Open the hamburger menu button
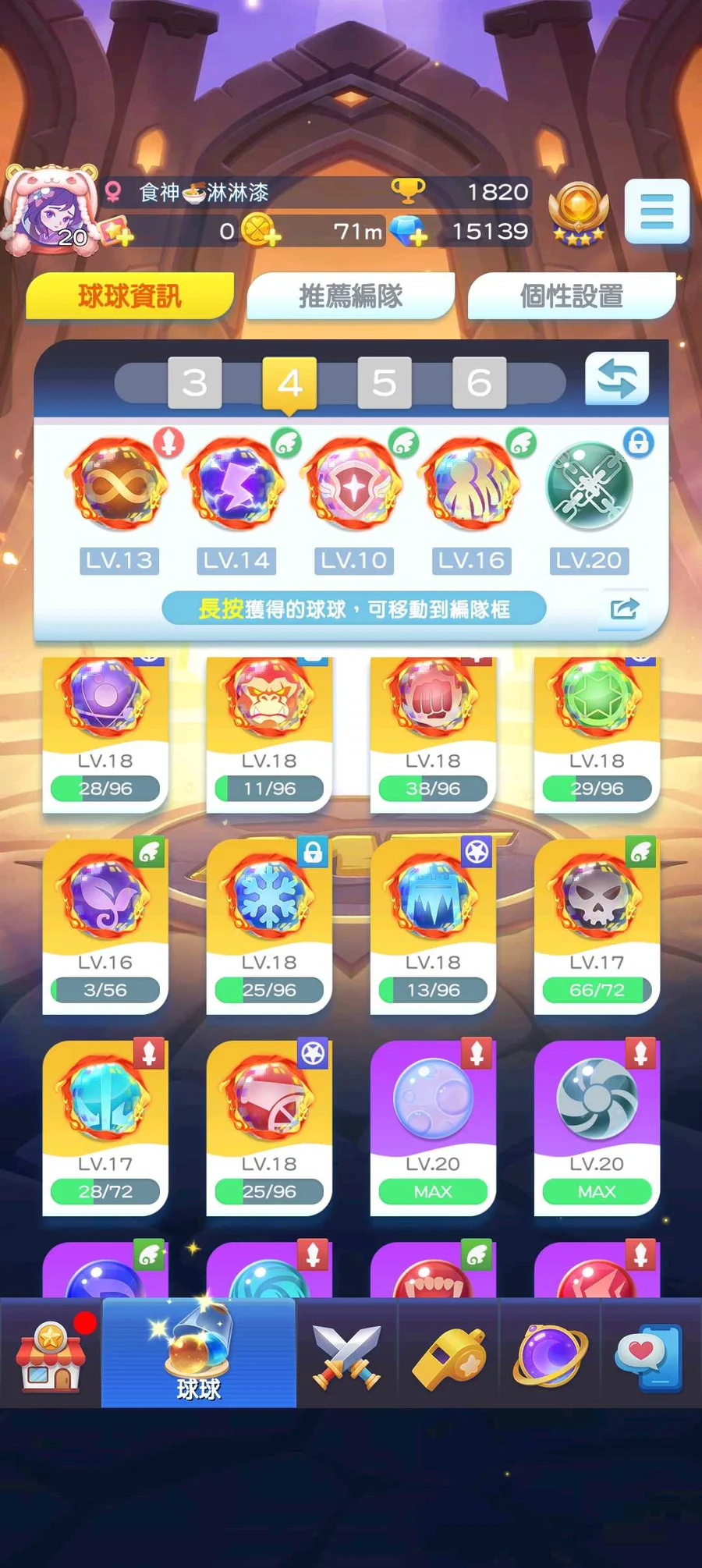This screenshot has width=702, height=1568. [657, 212]
